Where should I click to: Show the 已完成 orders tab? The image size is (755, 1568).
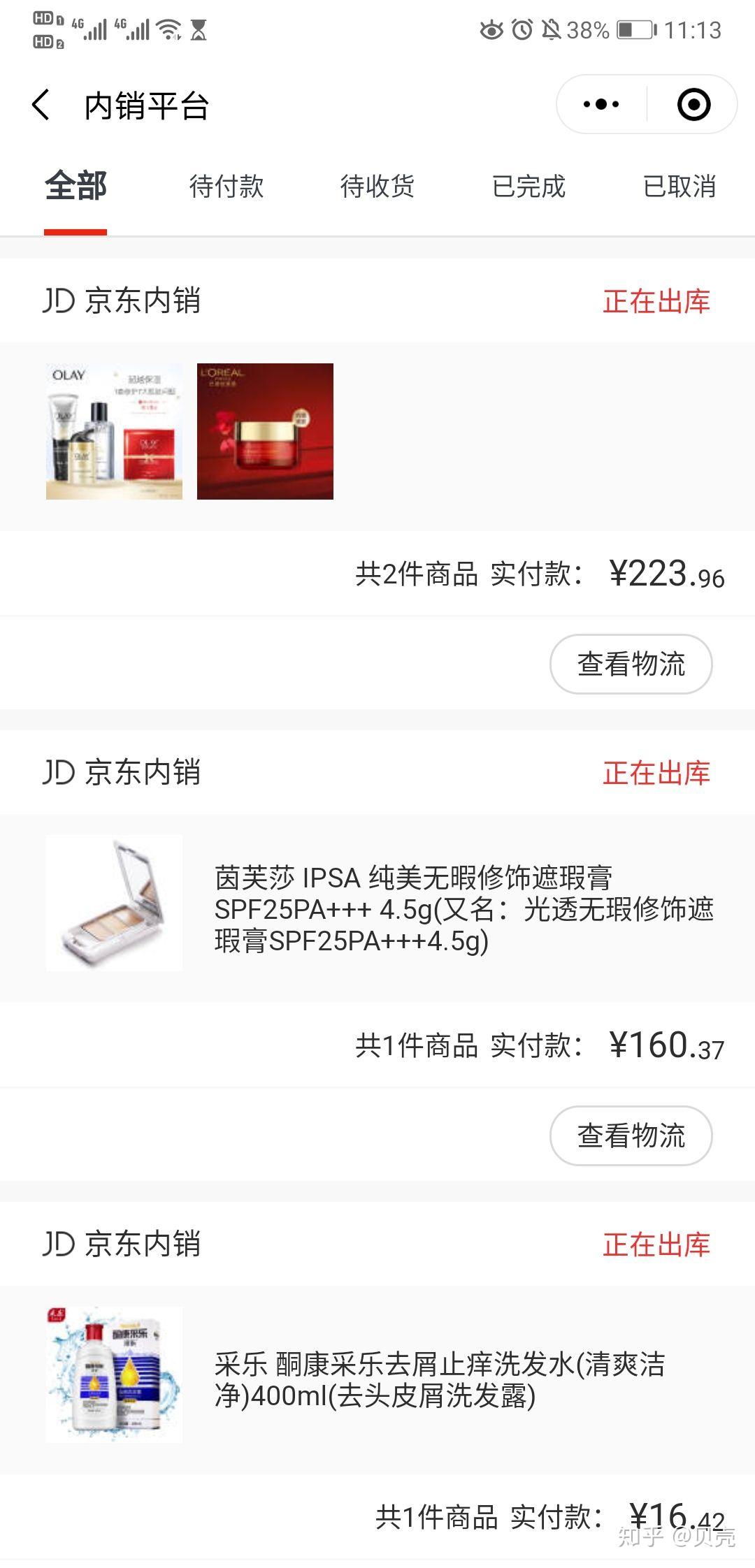528,187
